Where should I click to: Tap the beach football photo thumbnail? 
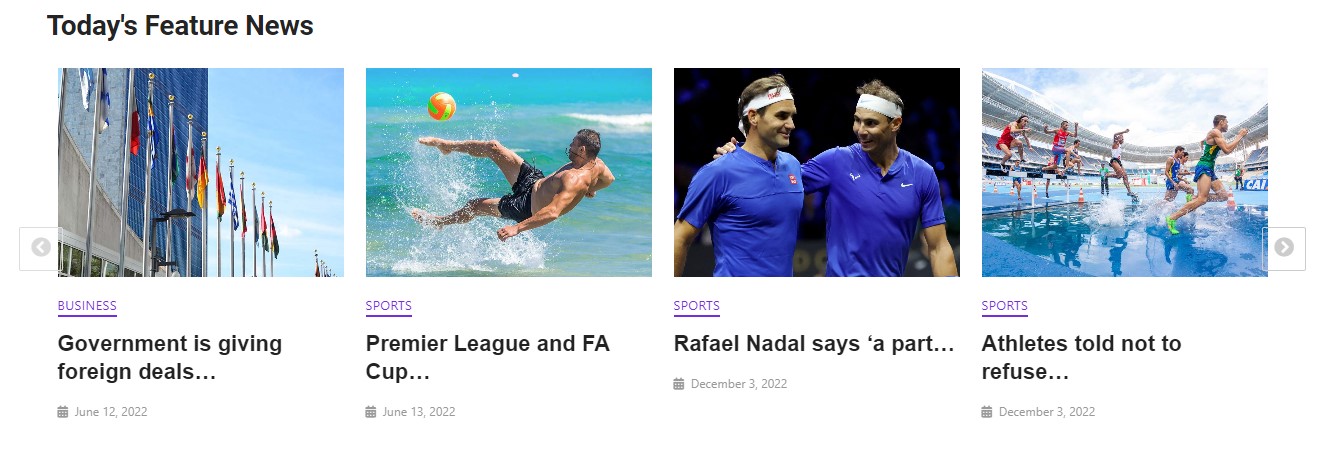tap(508, 172)
